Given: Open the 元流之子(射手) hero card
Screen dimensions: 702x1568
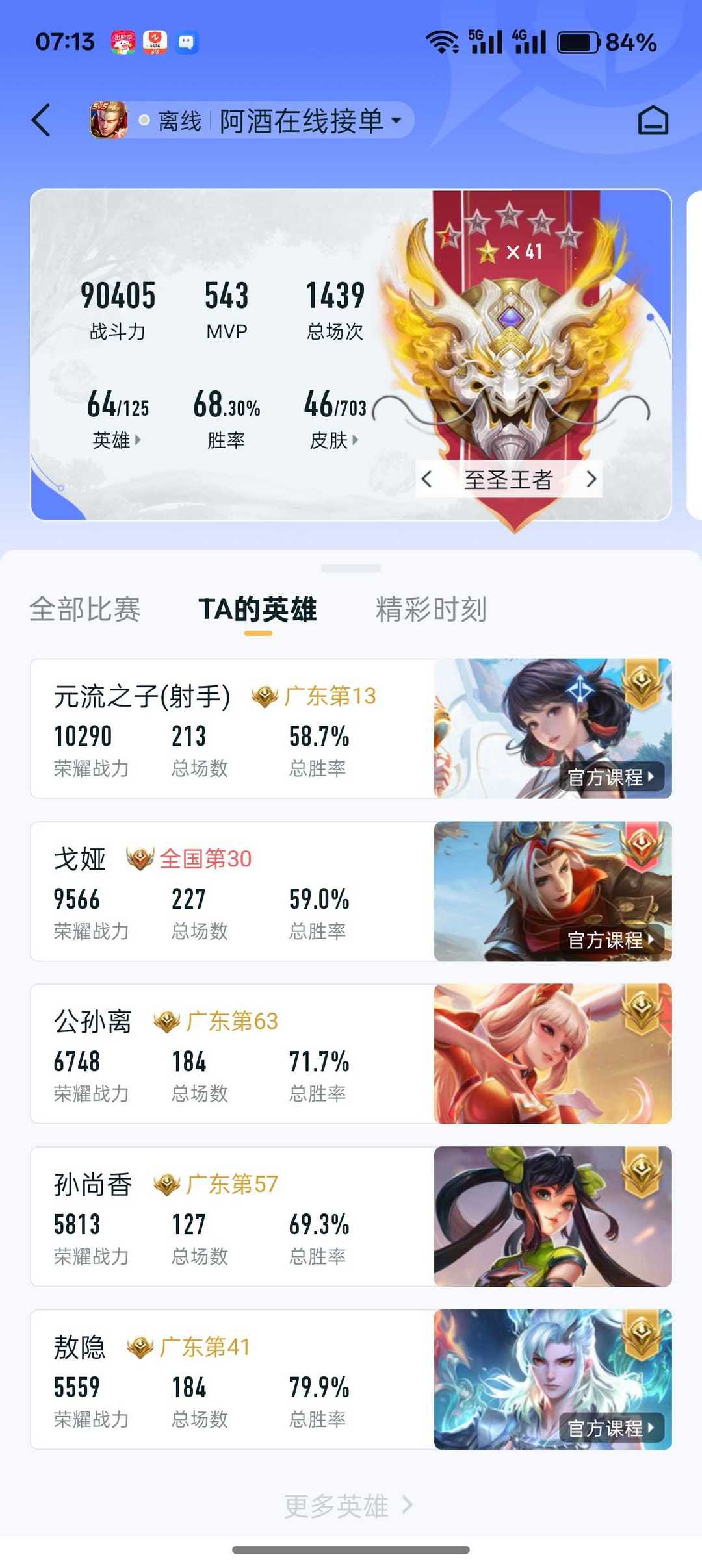Looking at the screenshot, I should (x=351, y=728).
